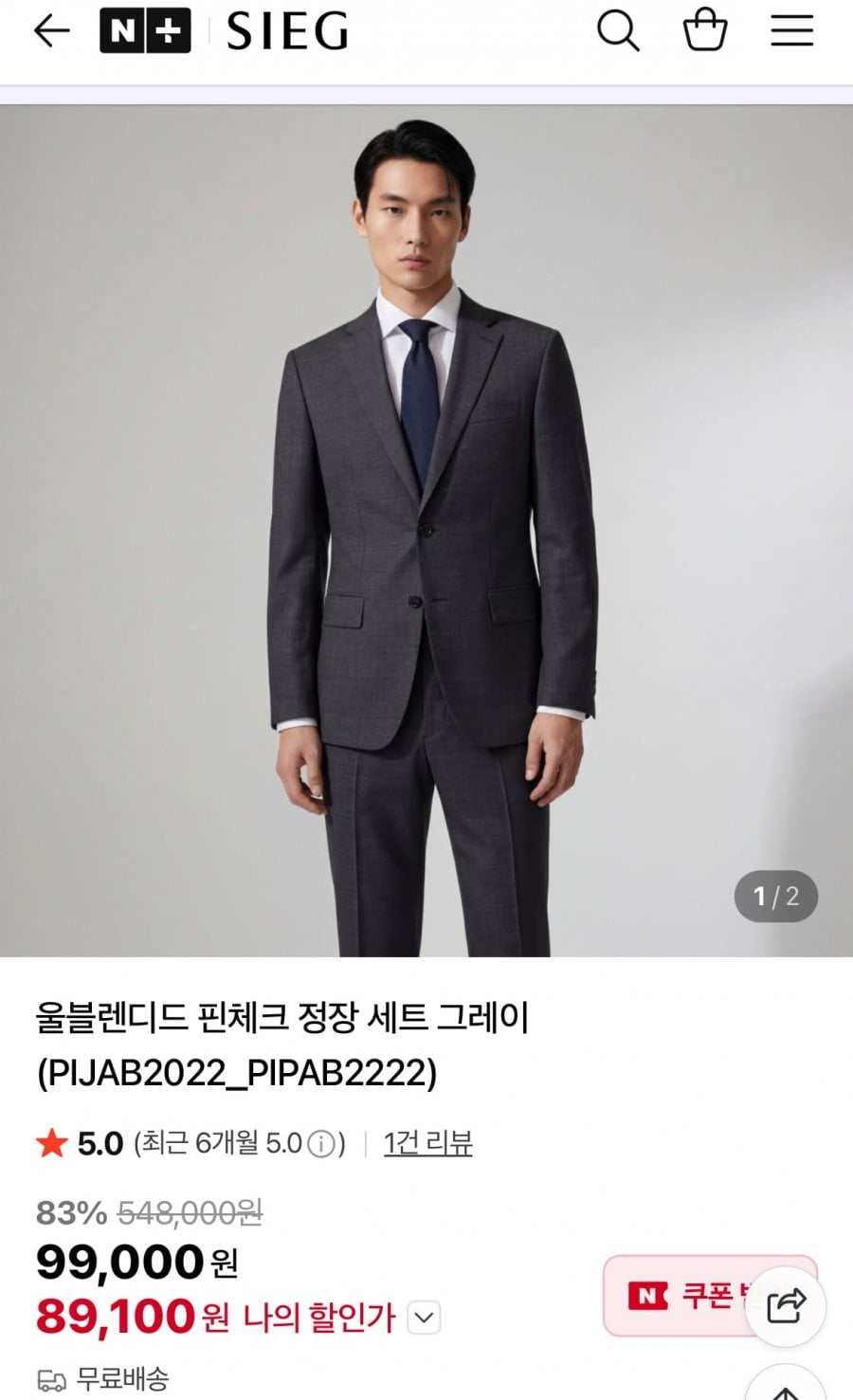Screen dimensions: 853x1400
Task: Show rating info for 최근 6개월
Action: pos(322,1145)
